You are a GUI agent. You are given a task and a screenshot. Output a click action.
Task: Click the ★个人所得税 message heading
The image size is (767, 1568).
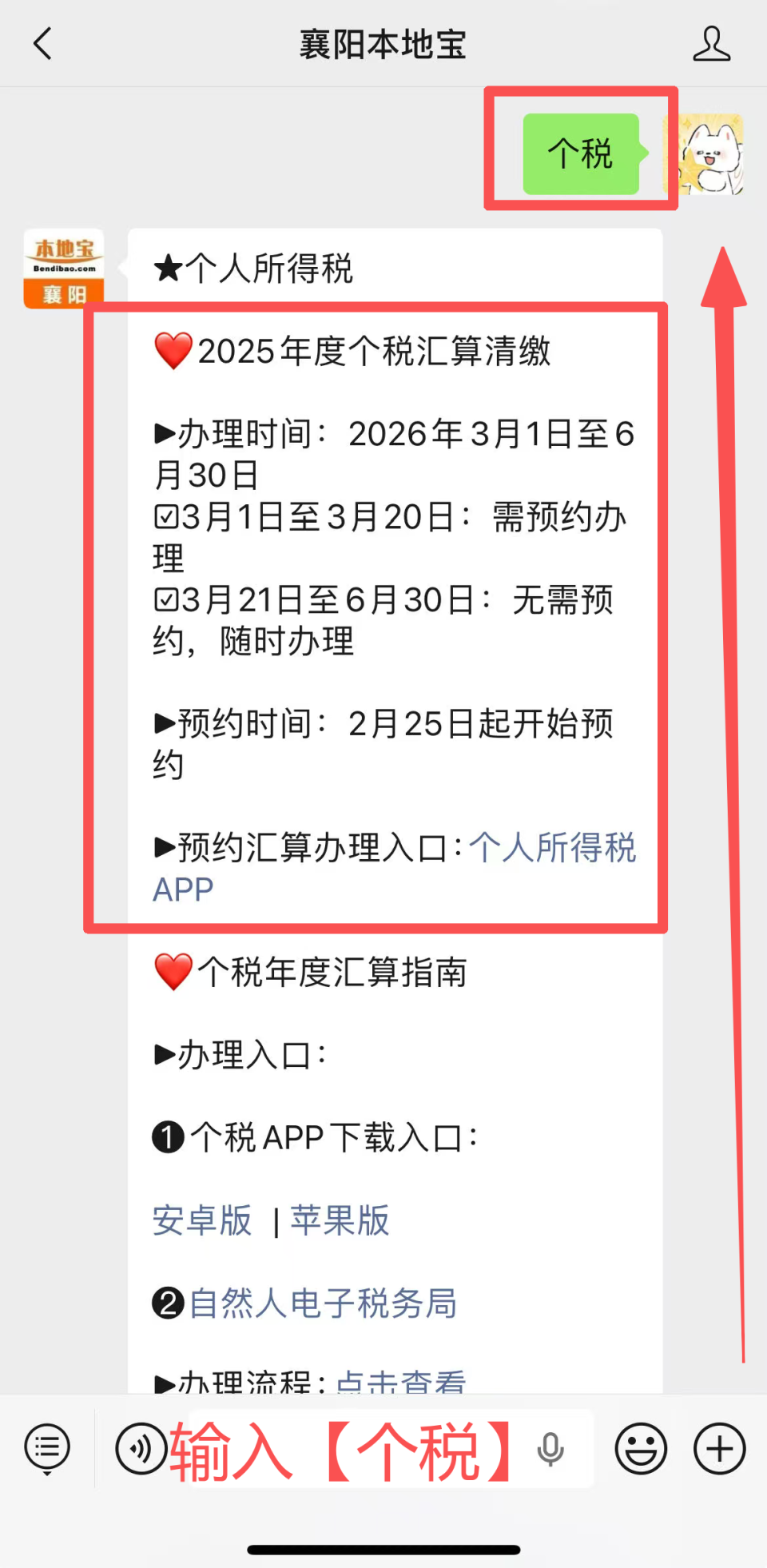(x=253, y=269)
